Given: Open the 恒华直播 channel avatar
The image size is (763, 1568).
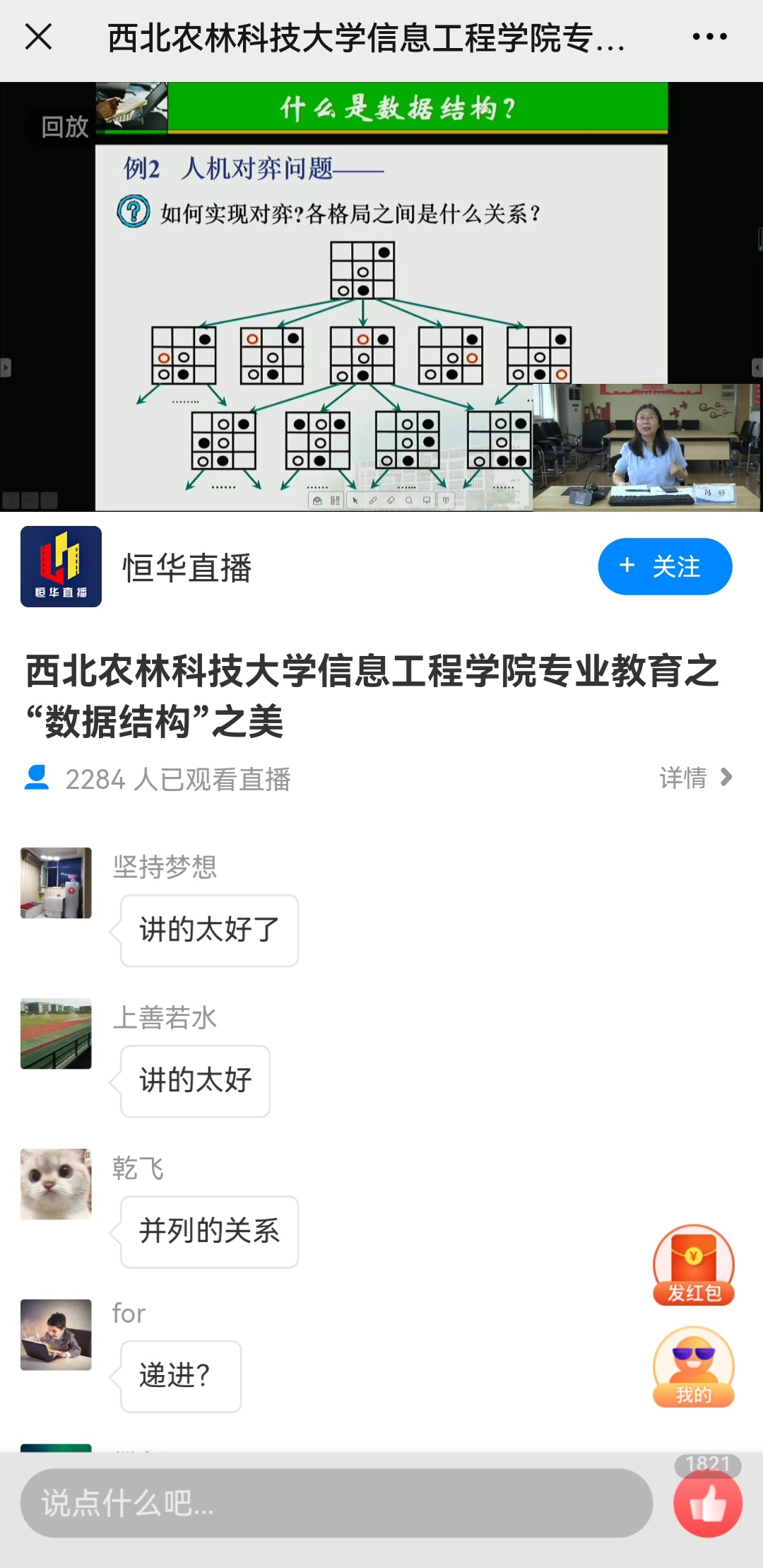Looking at the screenshot, I should (x=61, y=566).
